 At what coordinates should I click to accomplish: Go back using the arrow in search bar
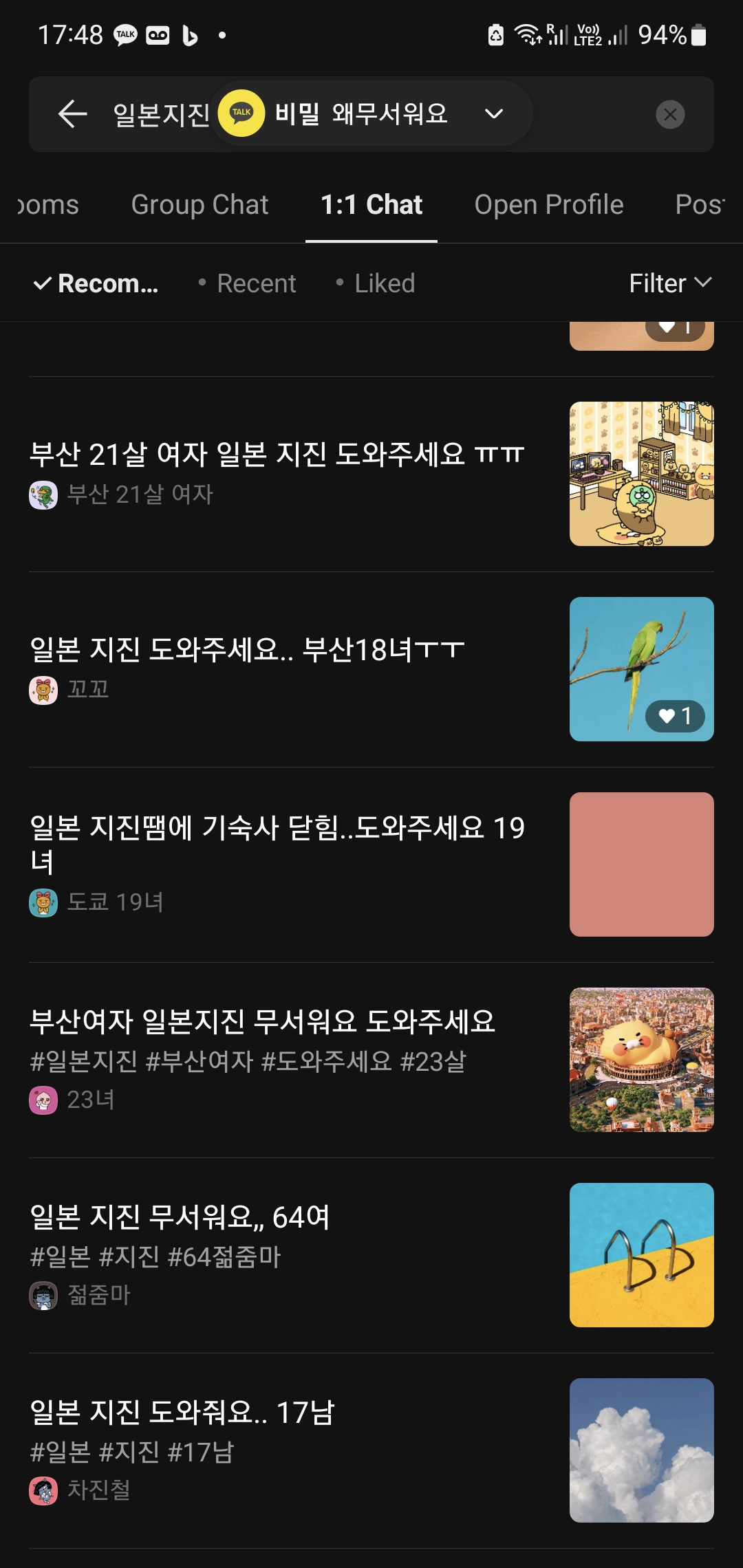(73, 114)
